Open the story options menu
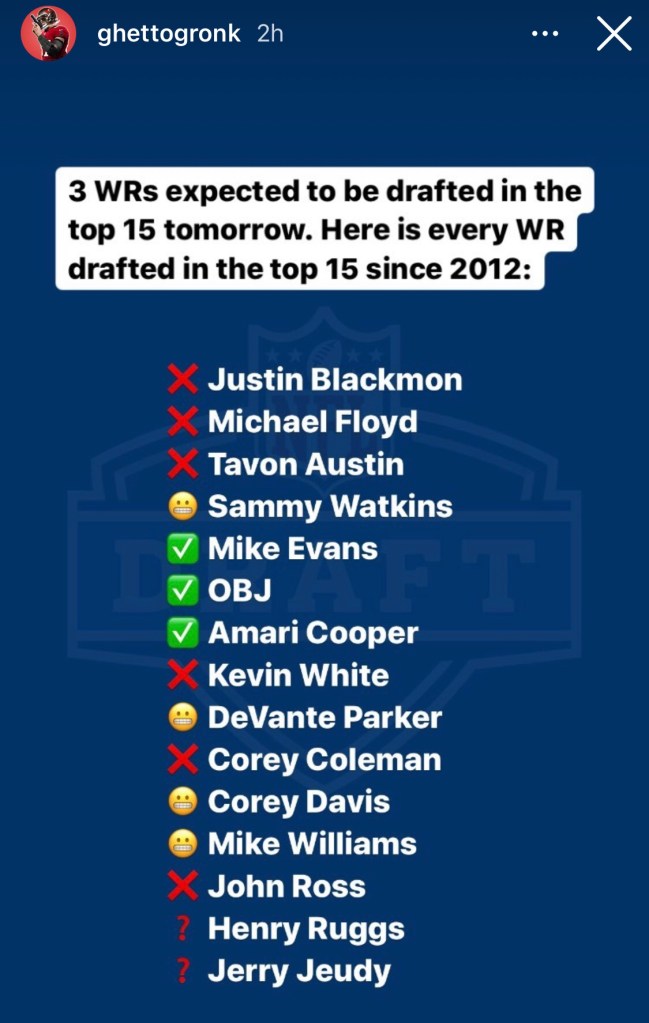 [545, 34]
